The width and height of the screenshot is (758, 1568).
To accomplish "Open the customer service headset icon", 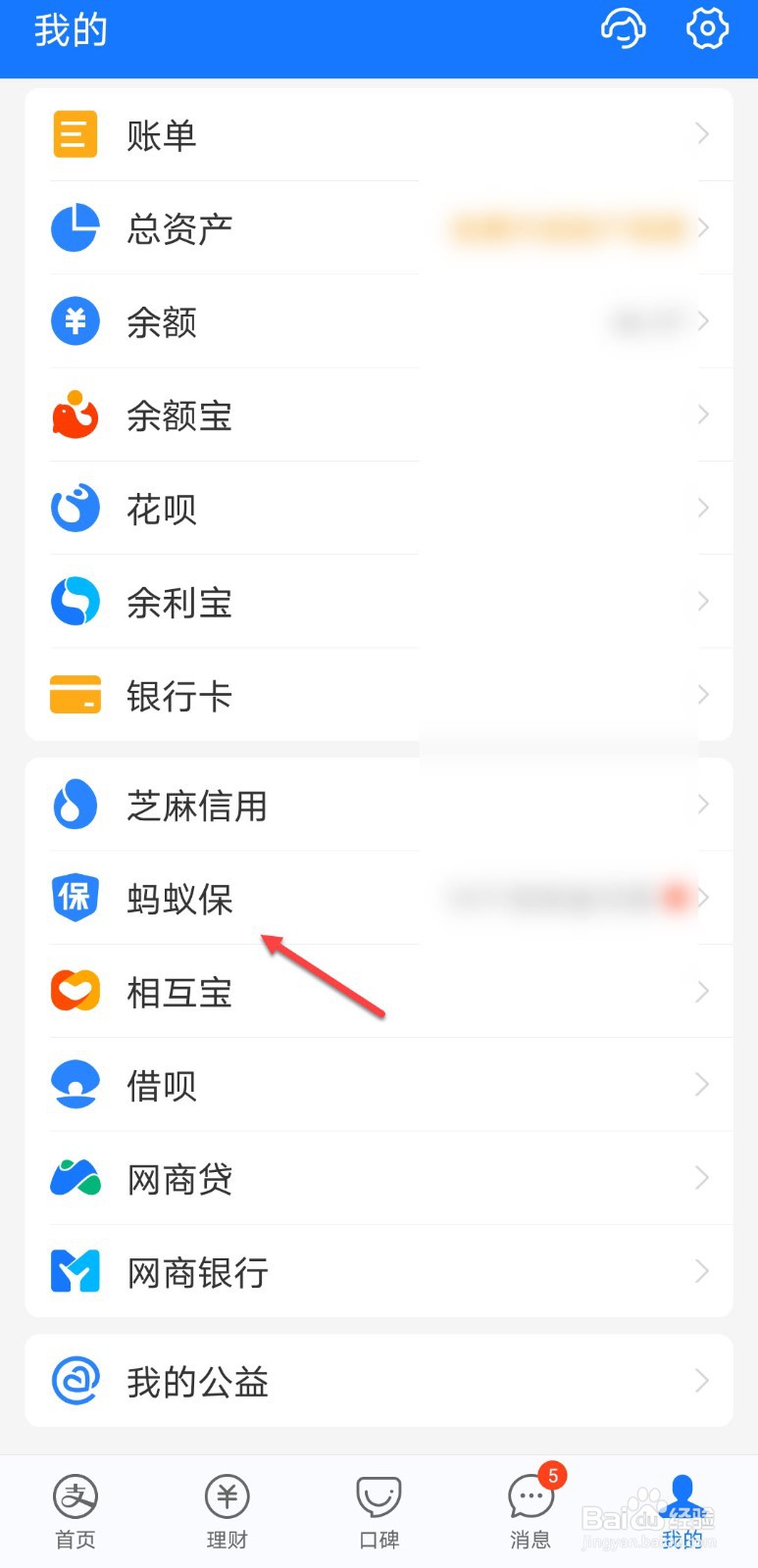I will pos(624,29).
